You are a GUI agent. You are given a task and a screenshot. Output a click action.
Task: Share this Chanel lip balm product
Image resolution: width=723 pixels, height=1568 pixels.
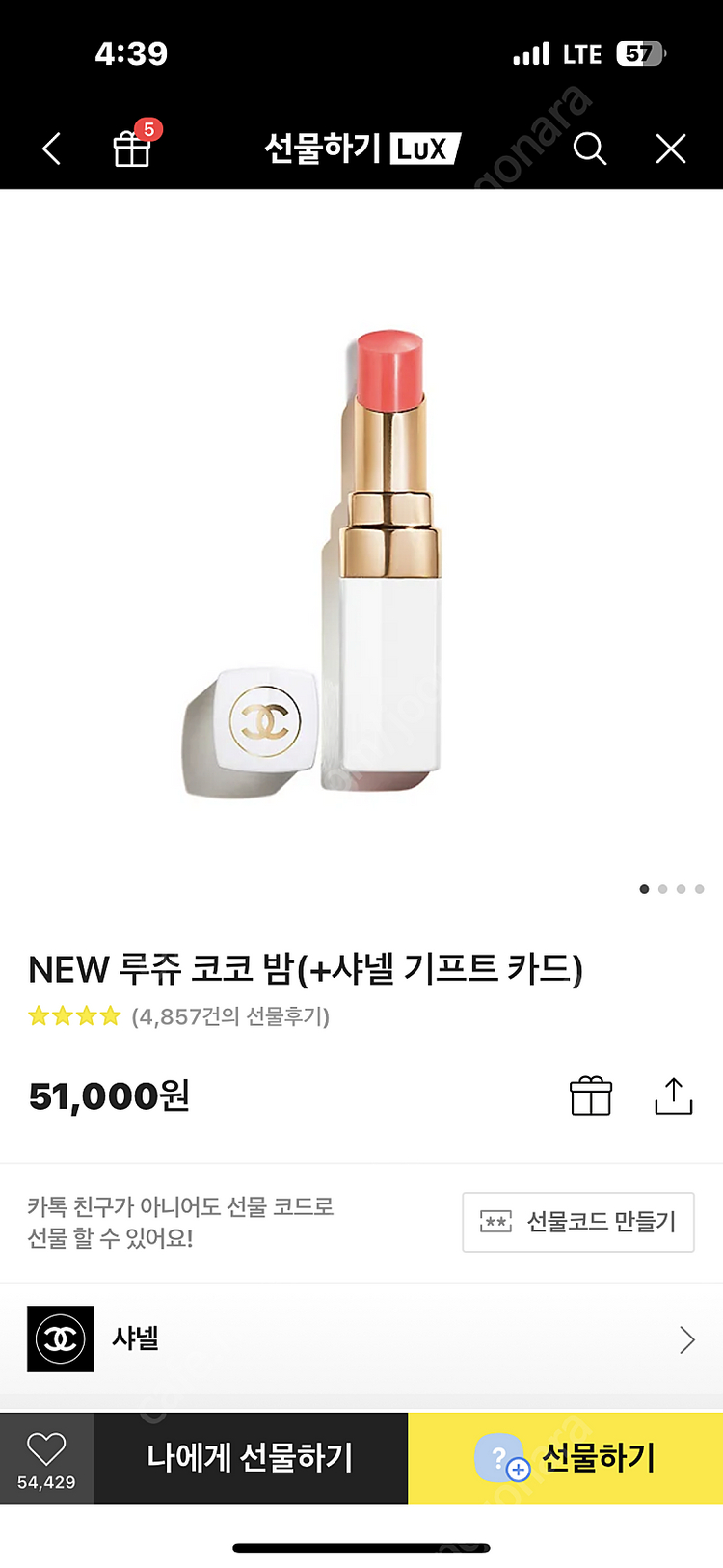point(673,1096)
